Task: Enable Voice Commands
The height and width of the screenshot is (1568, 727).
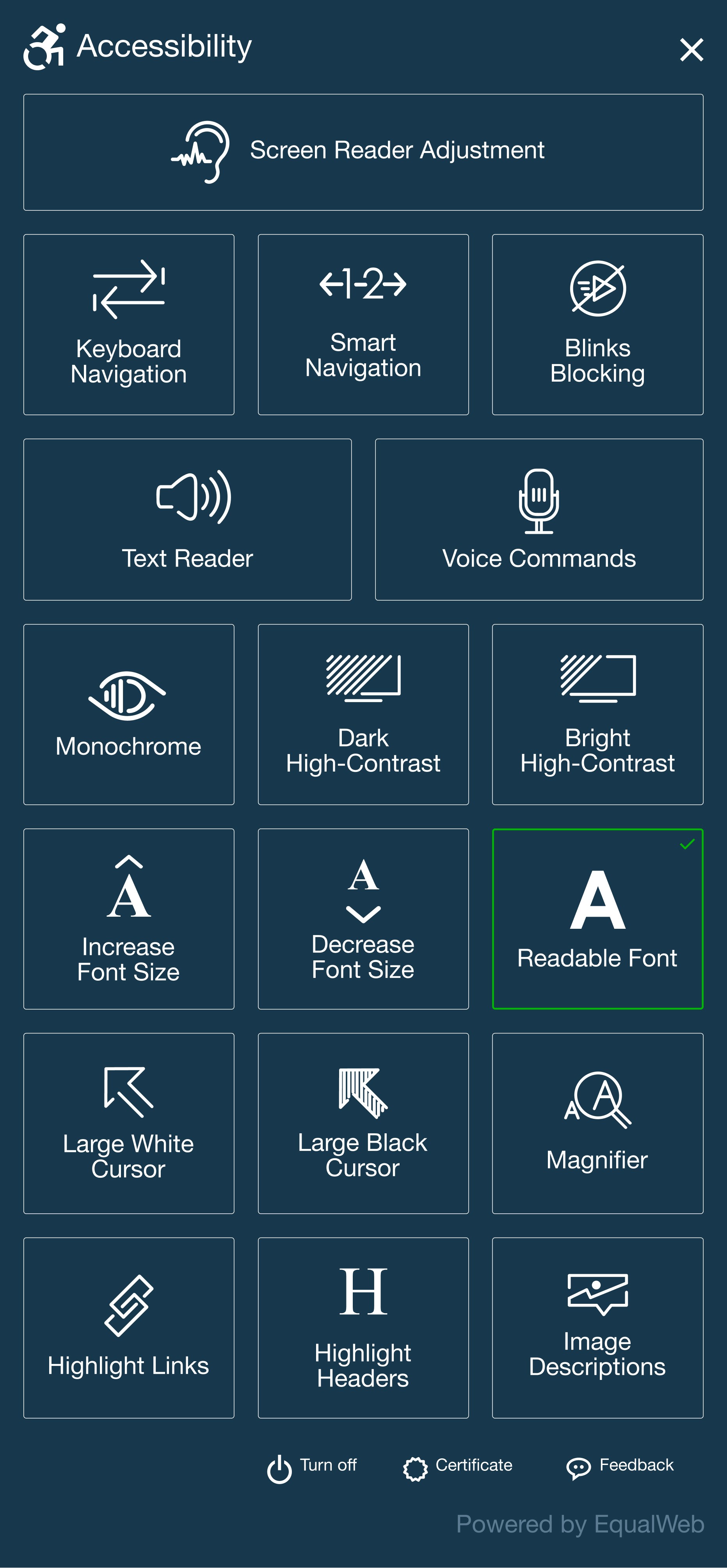Action: coord(539,519)
